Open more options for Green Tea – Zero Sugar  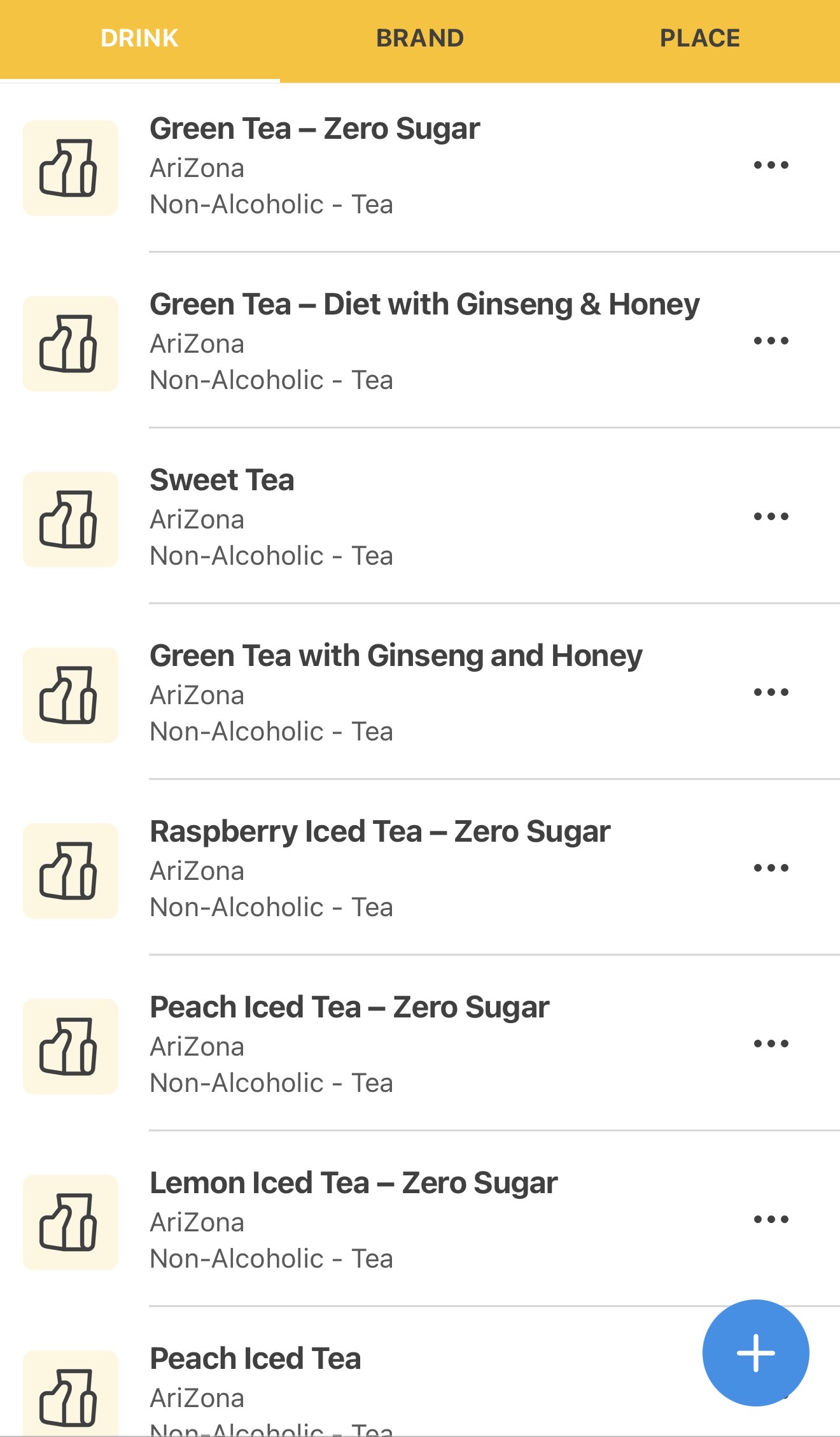tap(771, 166)
